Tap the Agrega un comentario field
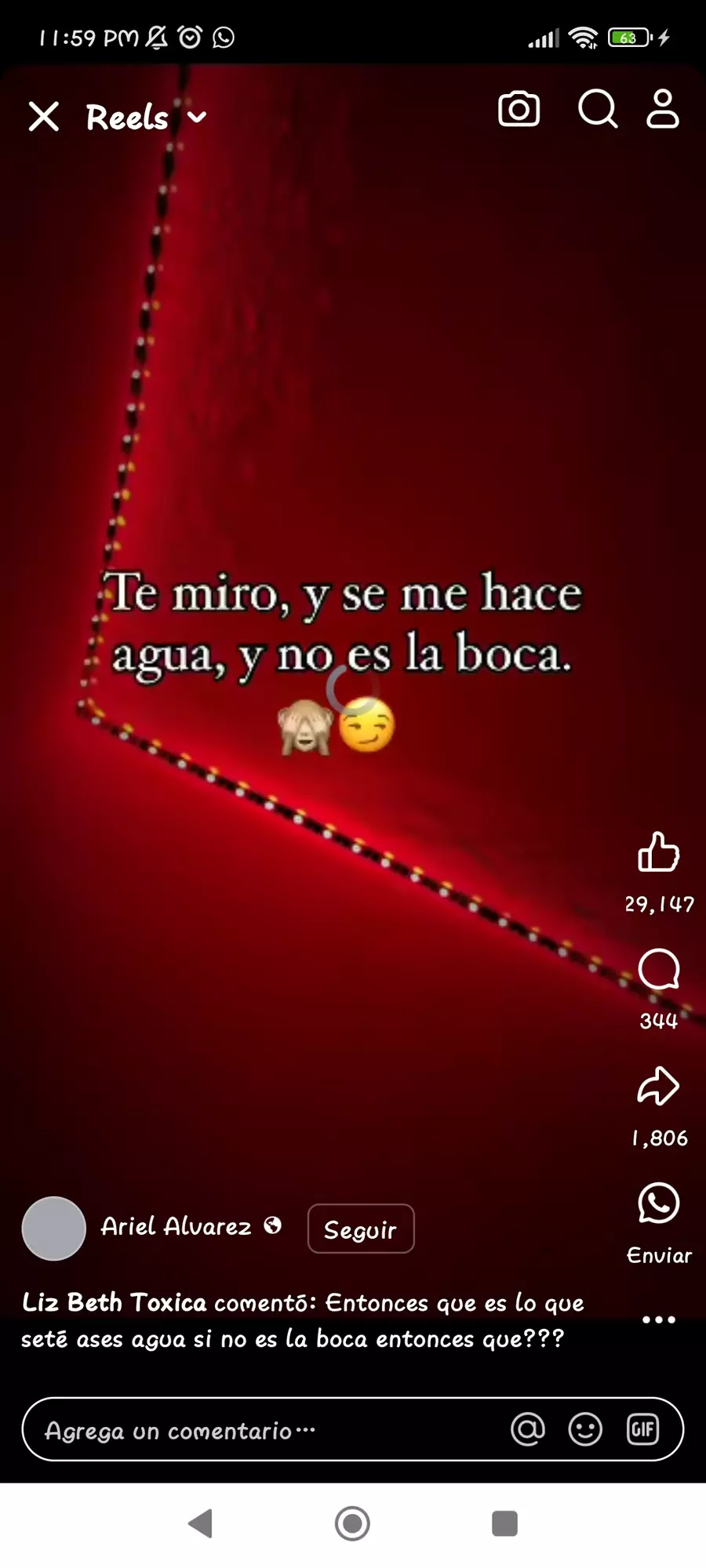Image resolution: width=706 pixels, height=1568 pixels. pos(259,1430)
